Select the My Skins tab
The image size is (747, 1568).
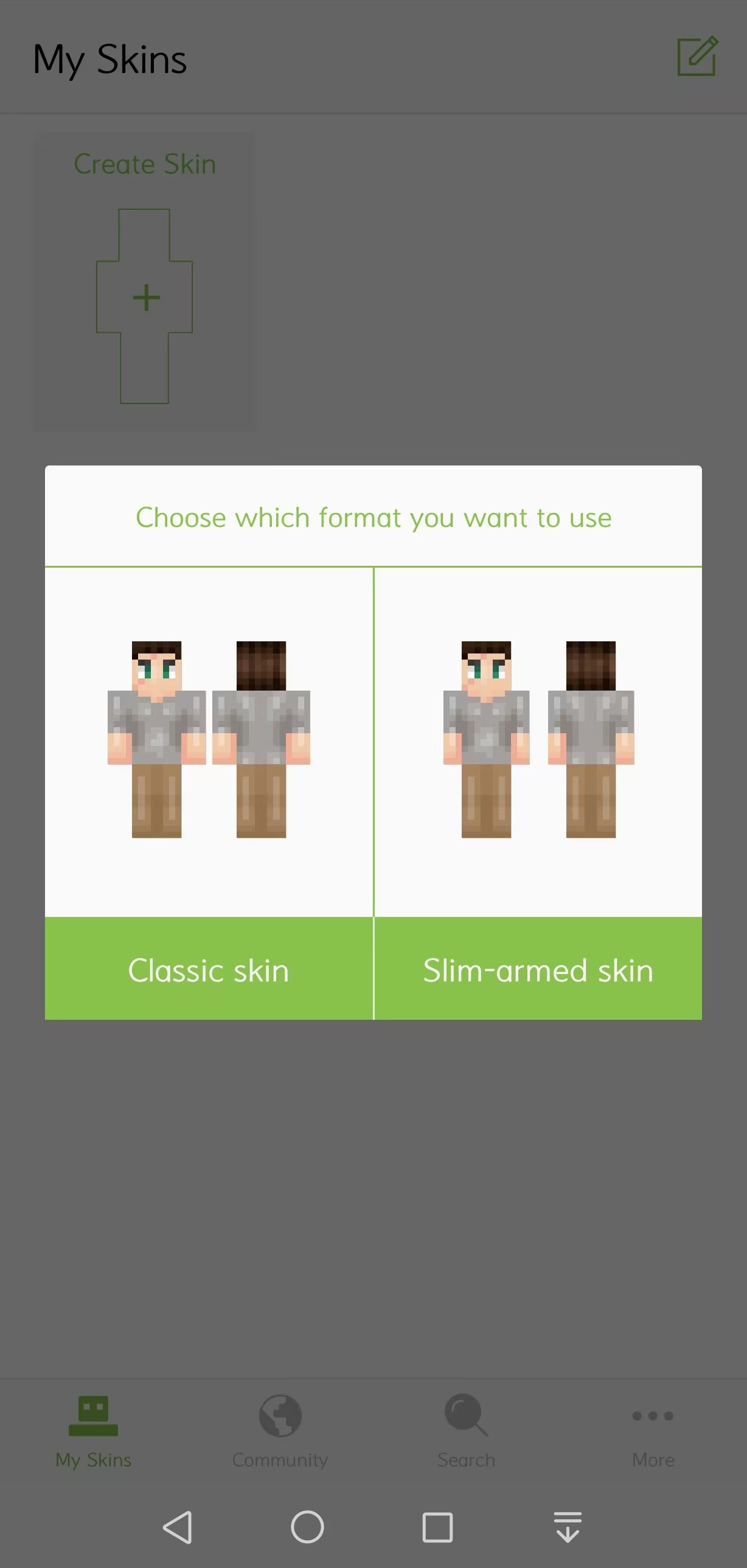(93, 1432)
